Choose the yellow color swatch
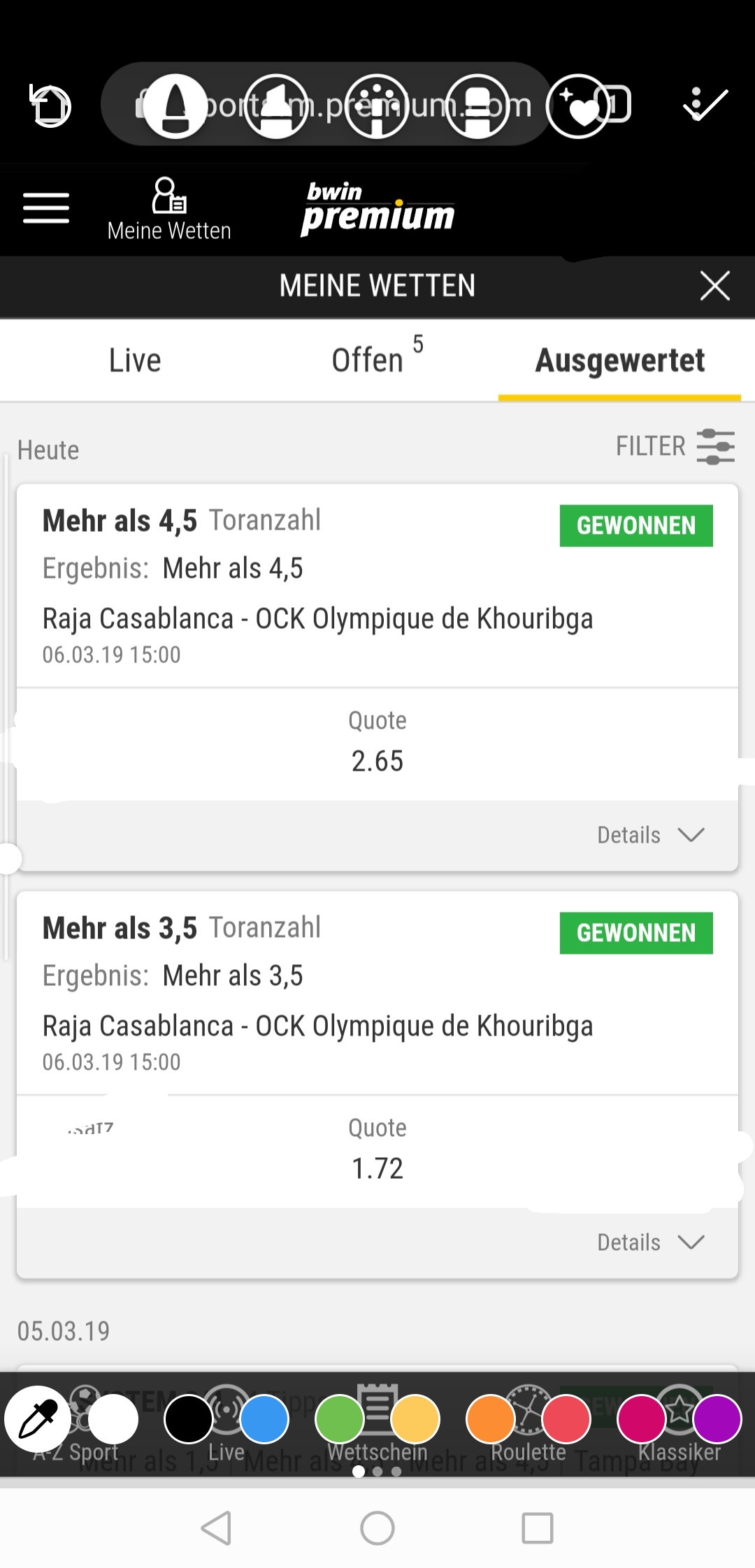Viewport: 755px width, 1568px height. [415, 1419]
